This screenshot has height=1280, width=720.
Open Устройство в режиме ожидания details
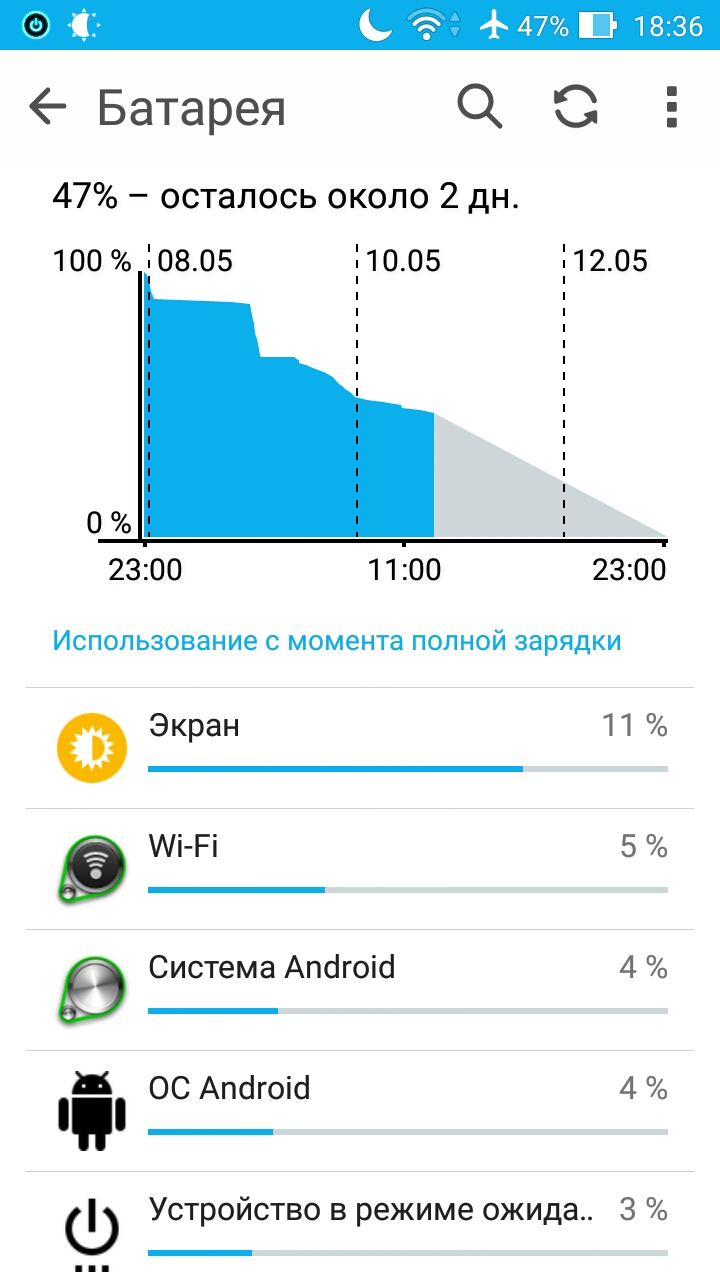pos(360,1226)
